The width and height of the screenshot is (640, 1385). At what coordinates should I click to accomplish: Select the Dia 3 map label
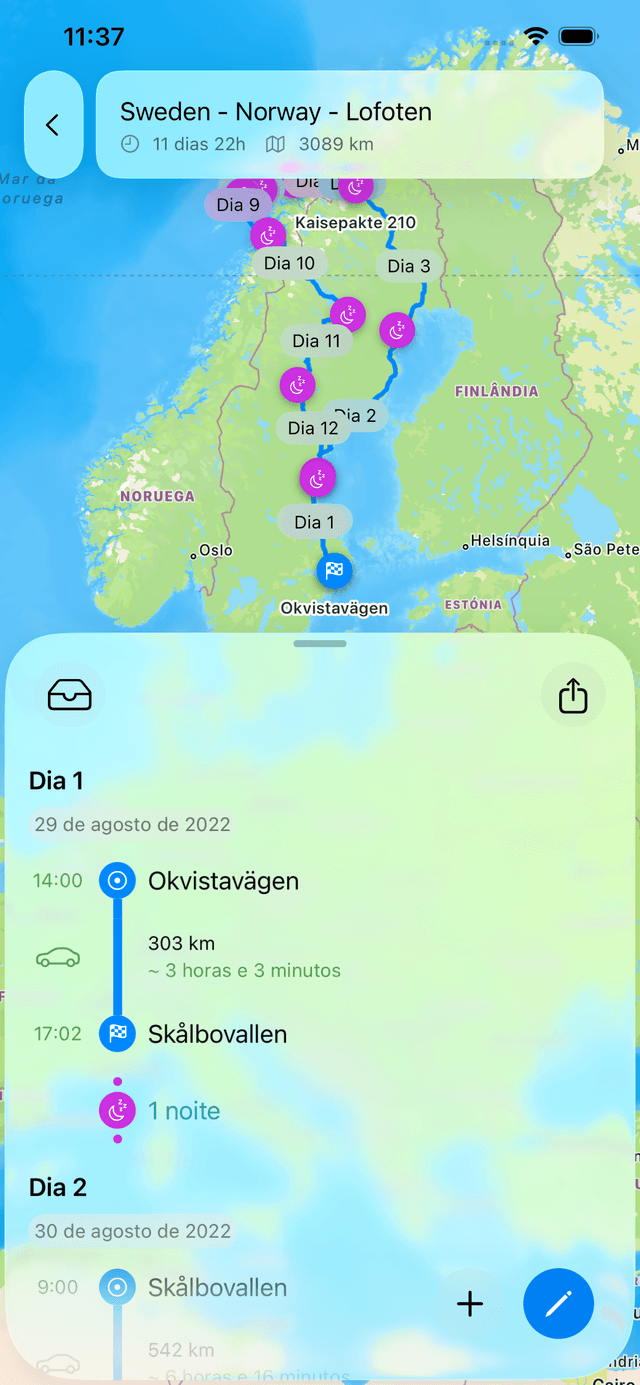tap(408, 265)
